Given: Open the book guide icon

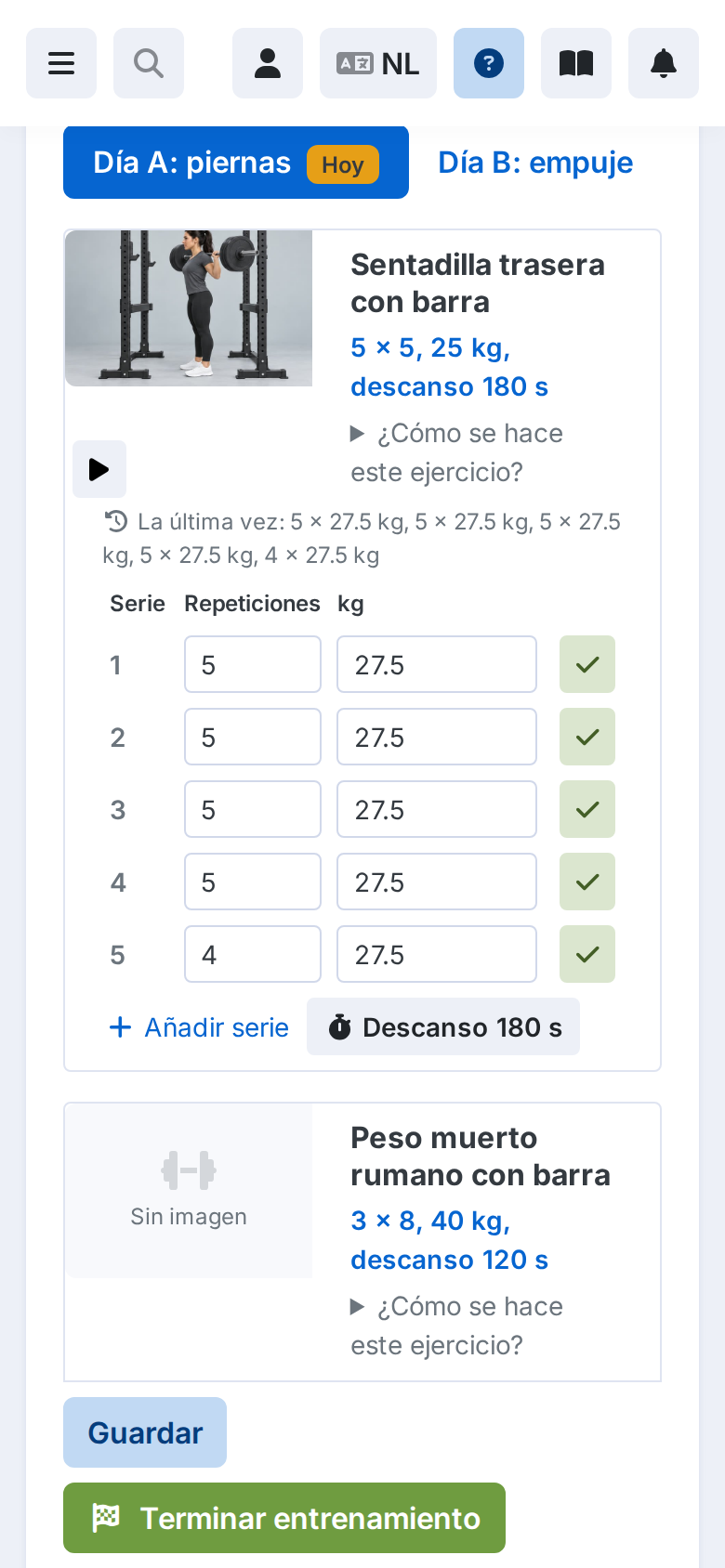Looking at the screenshot, I should [x=576, y=63].
